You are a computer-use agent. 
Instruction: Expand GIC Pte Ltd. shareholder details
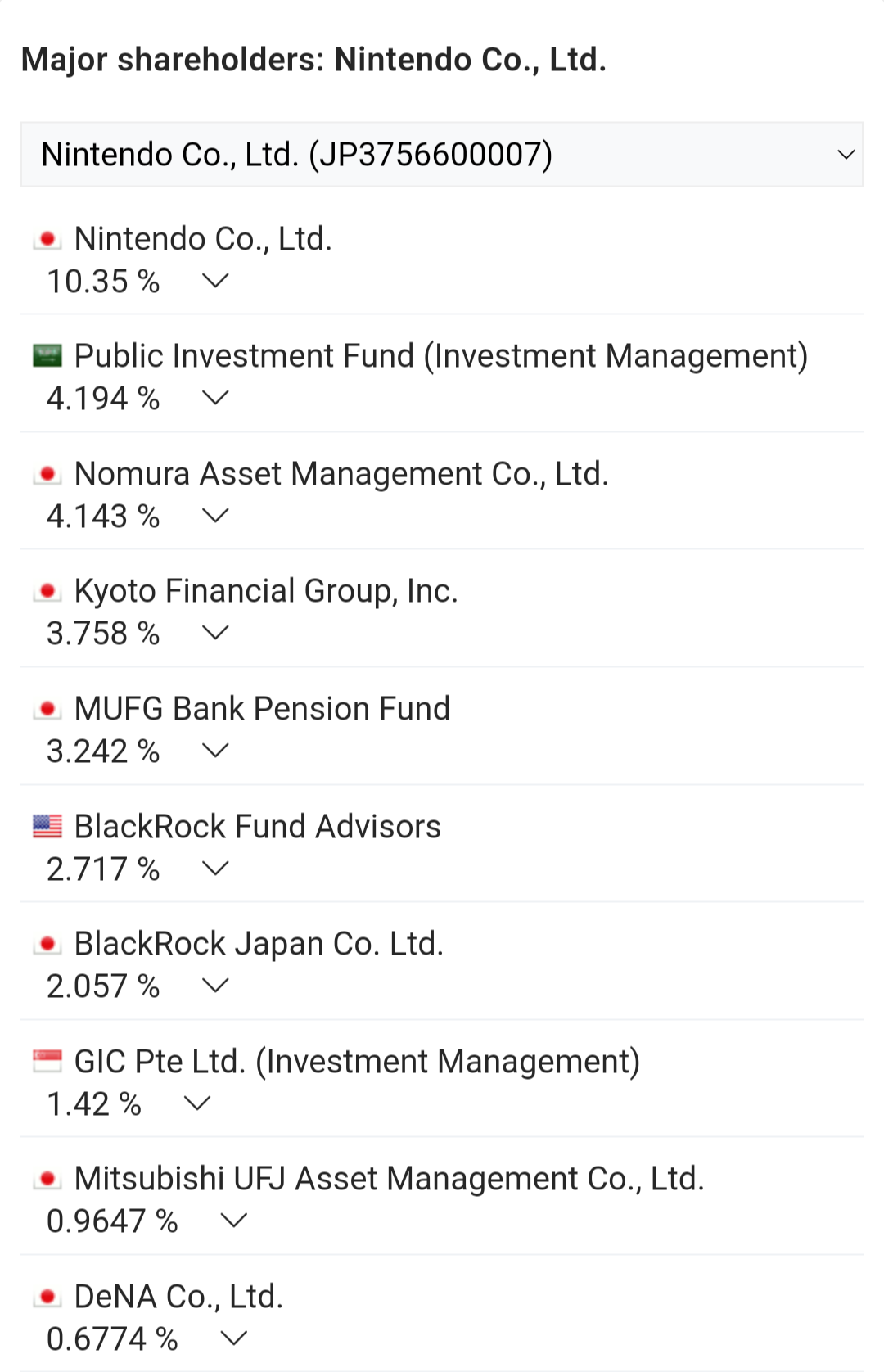click(197, 1104)
